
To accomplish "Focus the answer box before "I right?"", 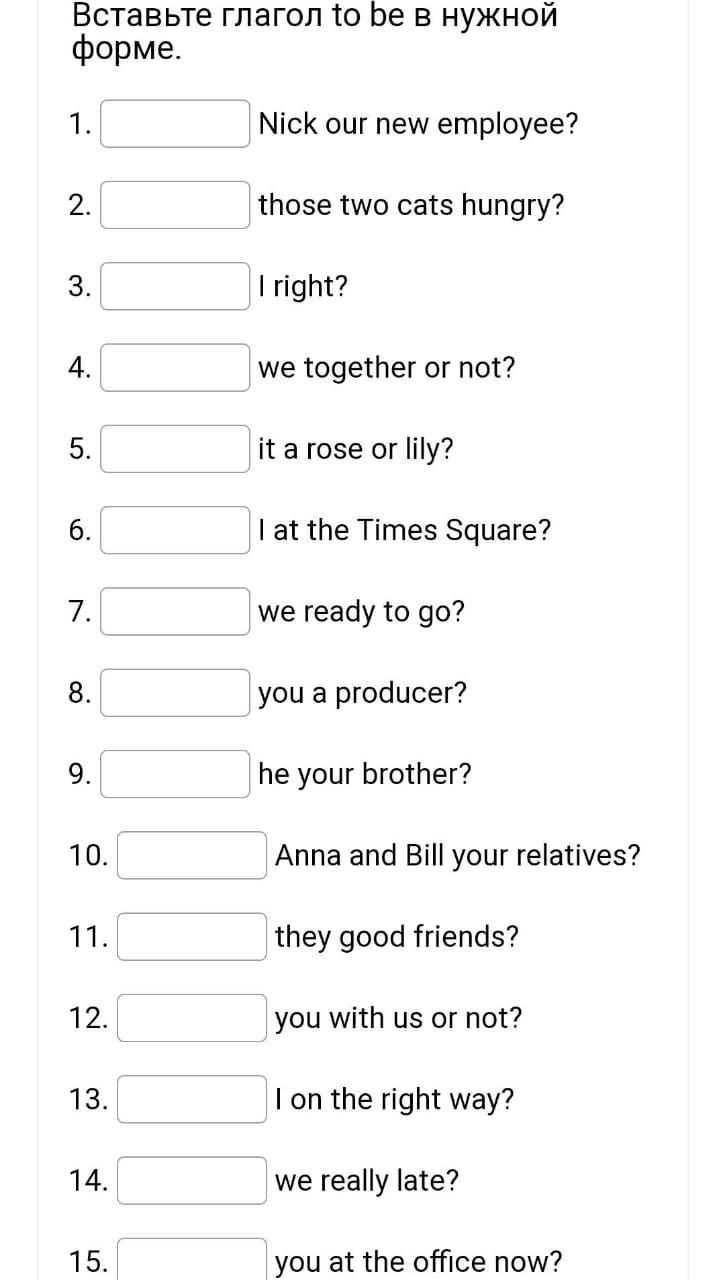I will tap(175, 286).
